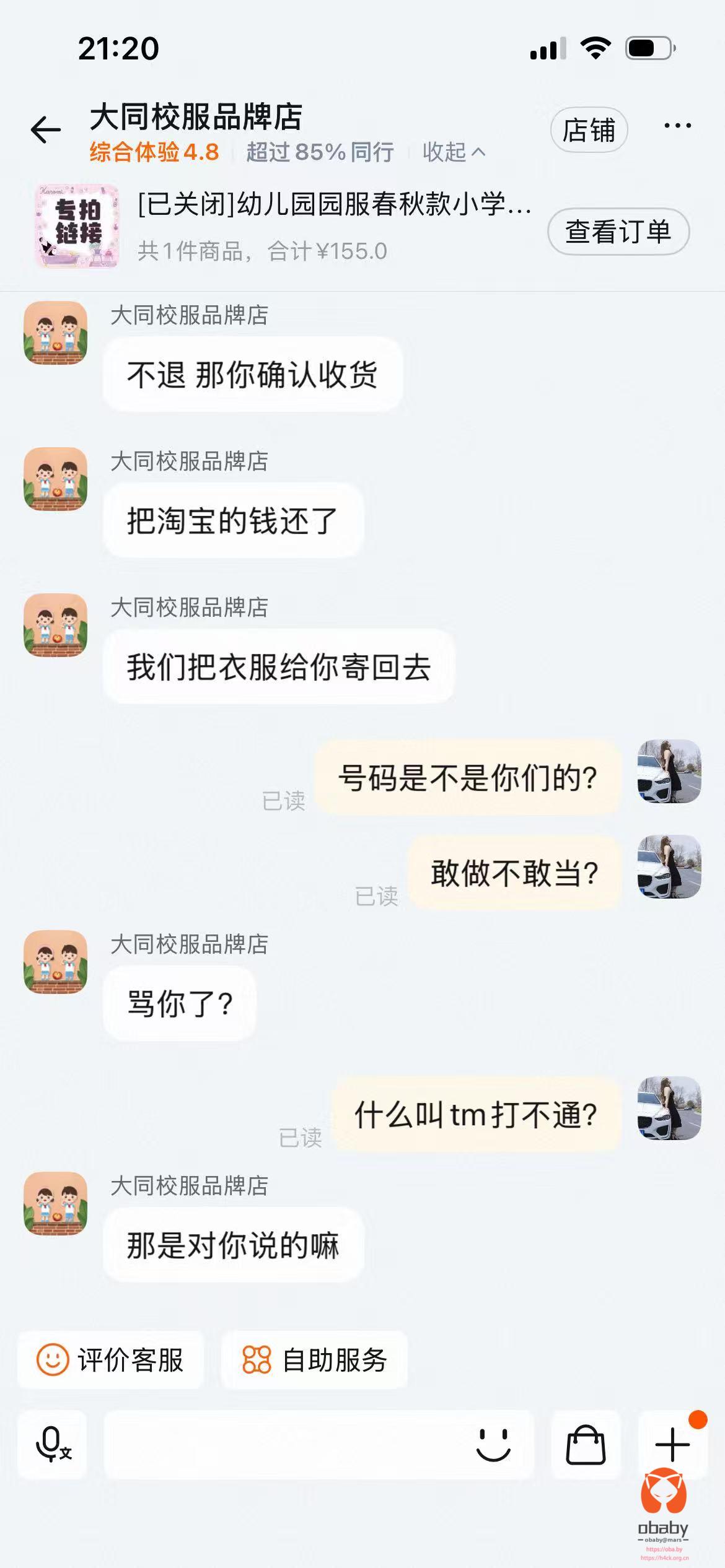Rate the service via 评价客服
This screenshot has height=1568, width=725.
point(111,1360)
